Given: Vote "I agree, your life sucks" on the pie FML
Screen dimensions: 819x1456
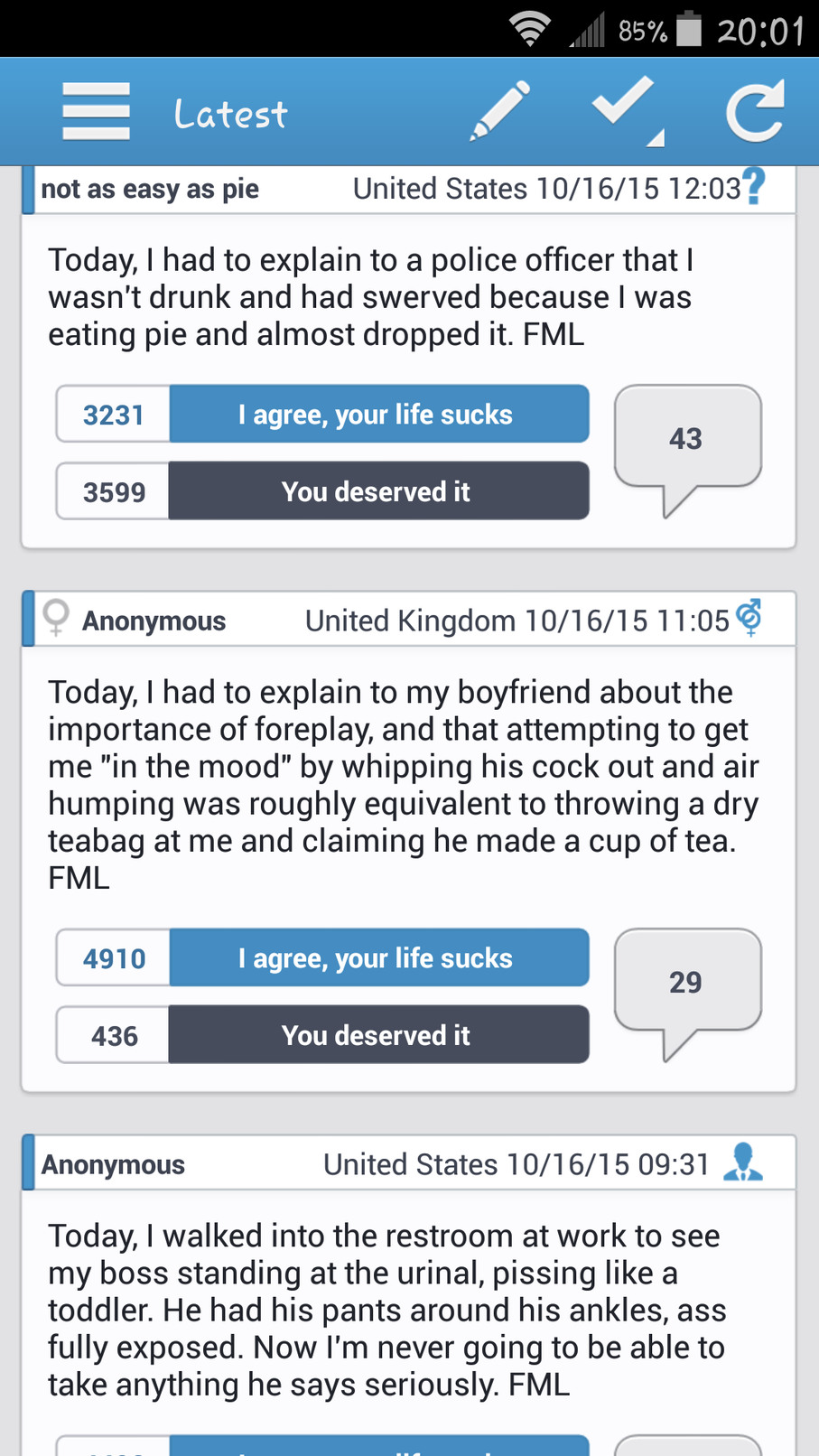Looking at the screenshot, I should pos(377,414).
